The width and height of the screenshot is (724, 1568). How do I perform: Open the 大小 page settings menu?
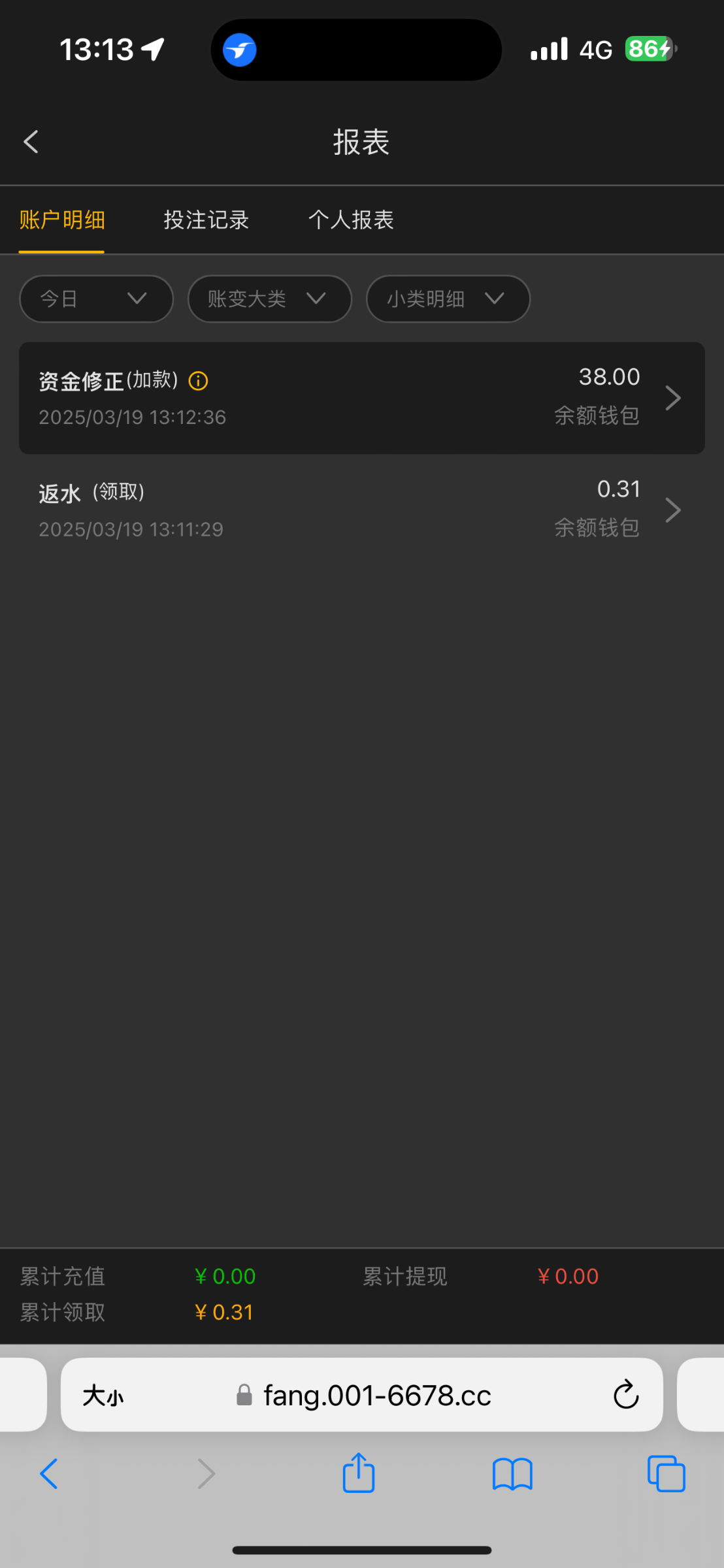[103, 1396]
